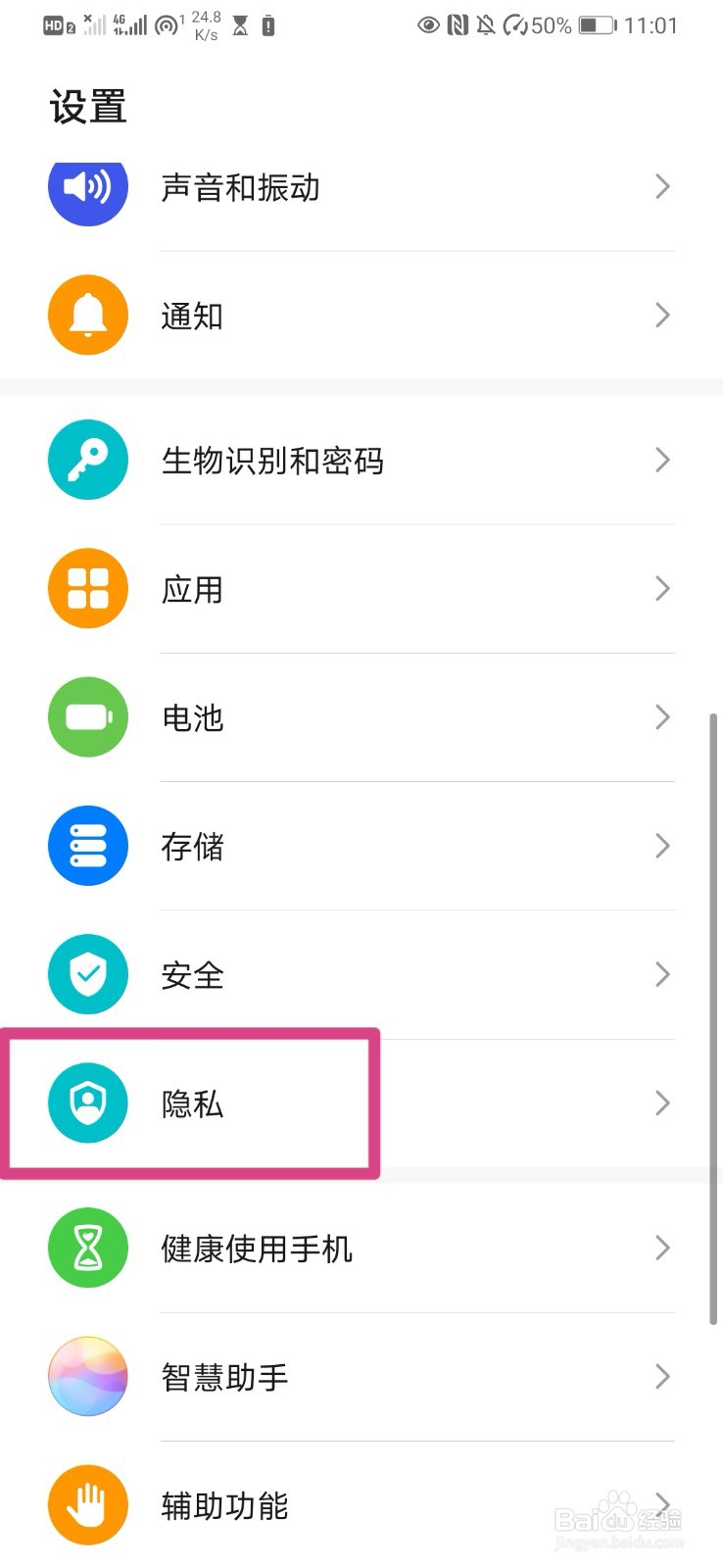Tap the key icon for 生物识别和密码
The height and width of the screenshot is (1568, 723).
point(87,460)
